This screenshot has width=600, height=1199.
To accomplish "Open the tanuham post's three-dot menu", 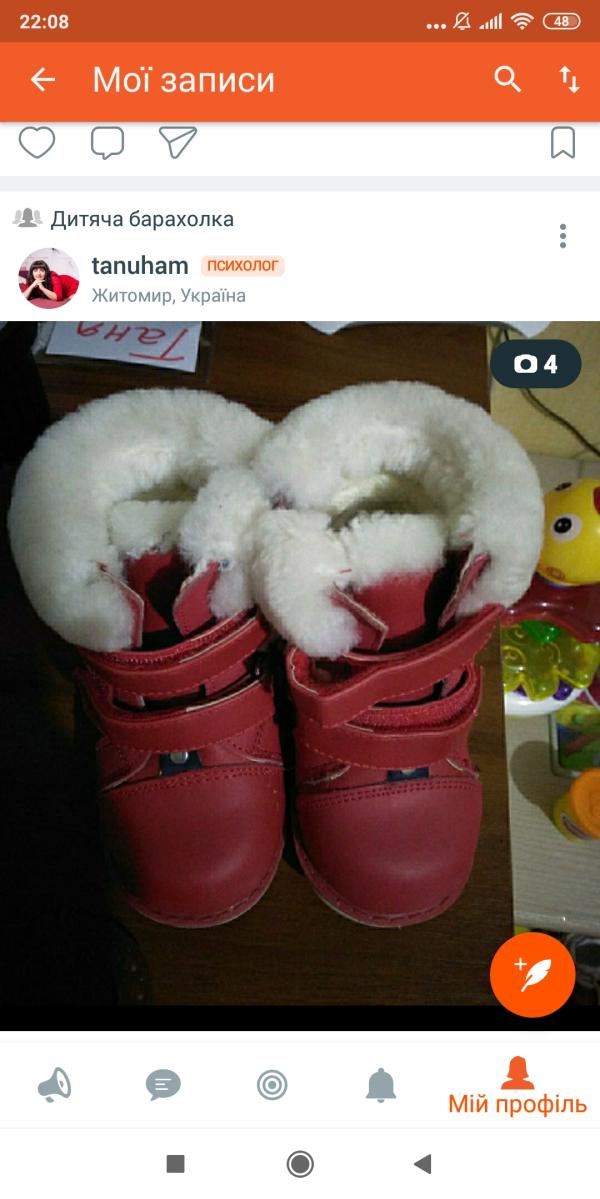I will (x=563, y=237).
